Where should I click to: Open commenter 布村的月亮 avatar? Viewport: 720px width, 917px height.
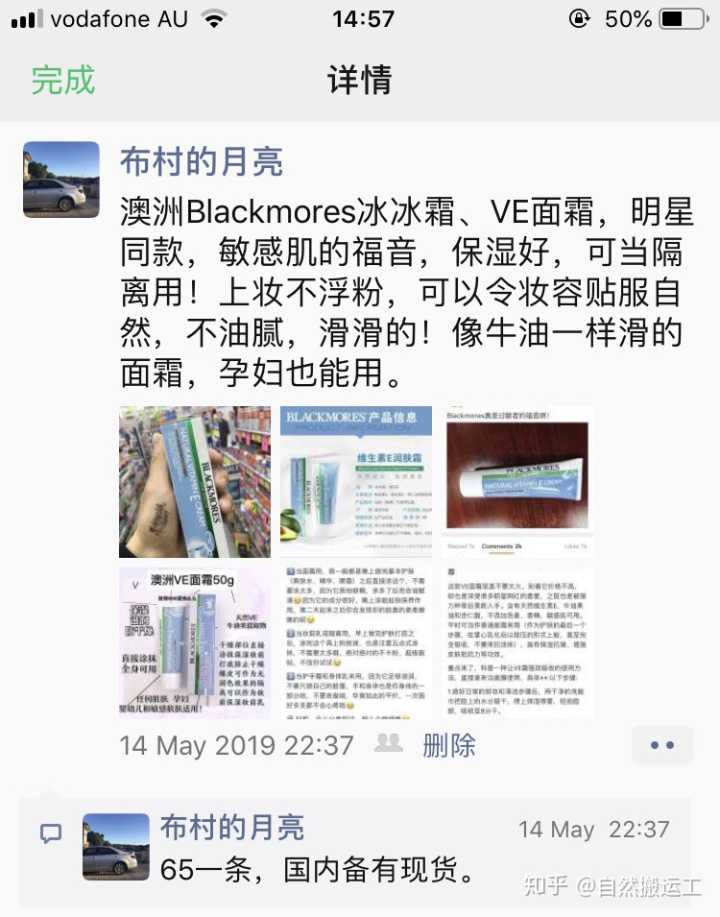(115, 846)
